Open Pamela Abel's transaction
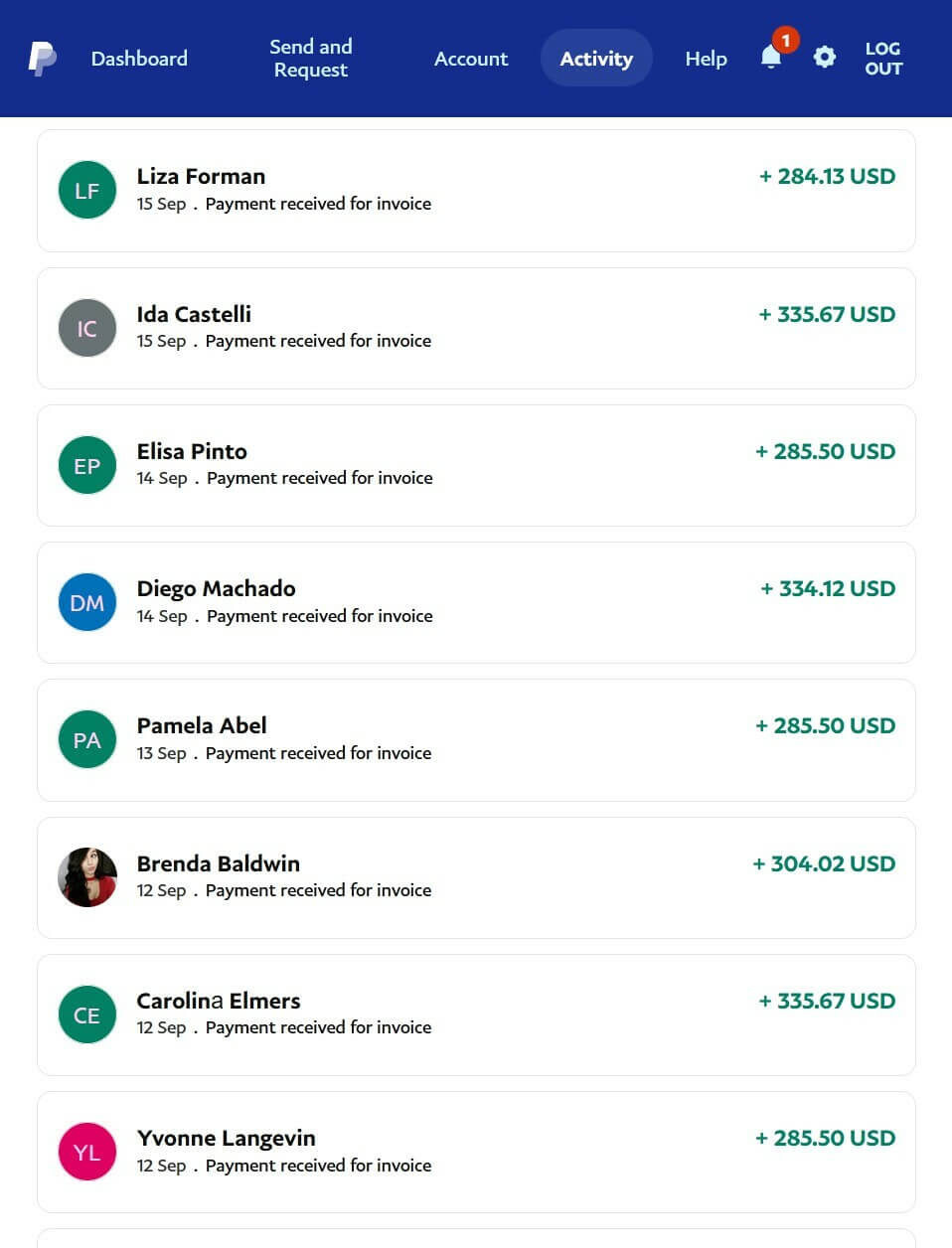Viewport: 952px width, 1248px height. click(x=475, y=739)
